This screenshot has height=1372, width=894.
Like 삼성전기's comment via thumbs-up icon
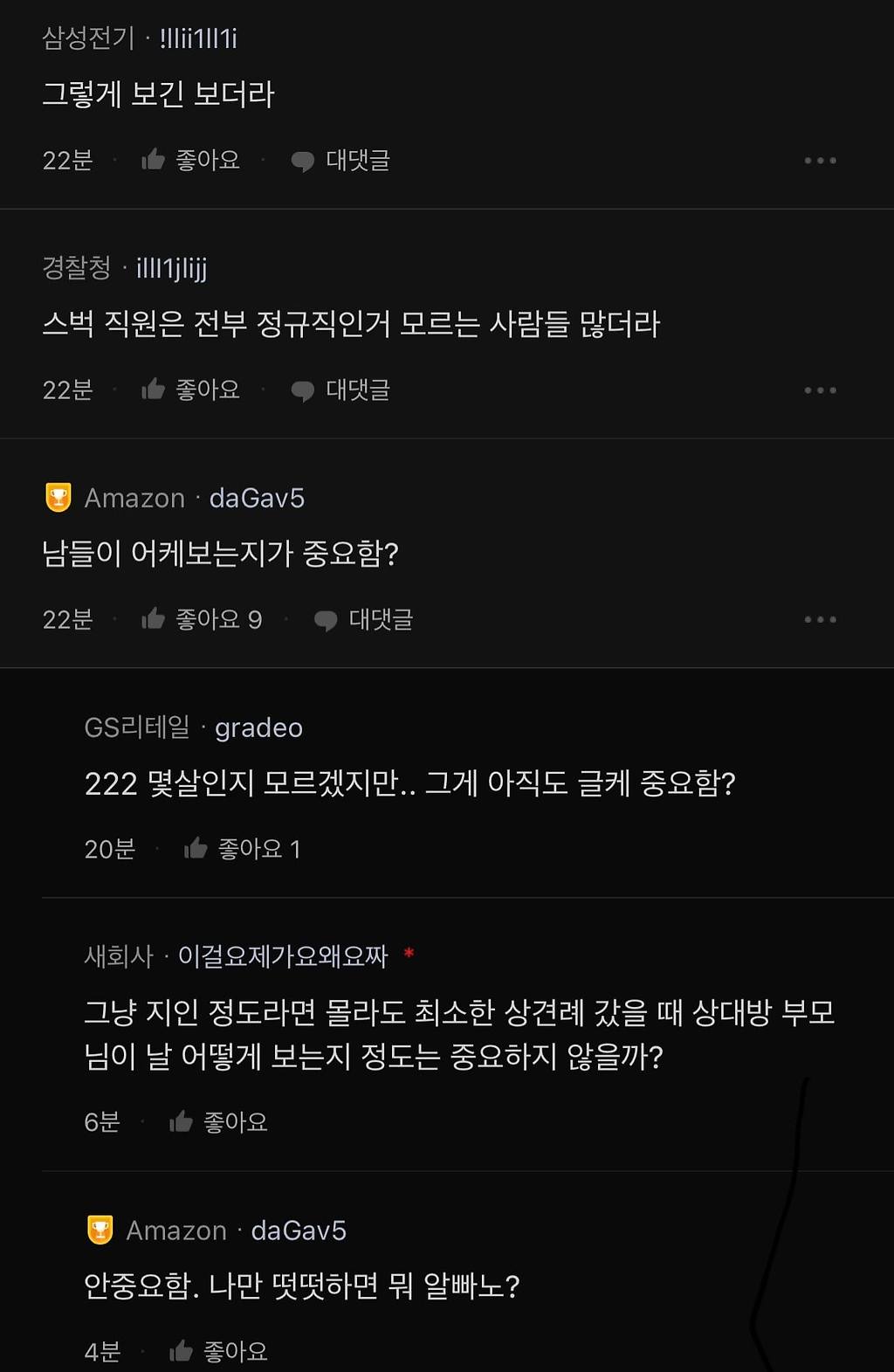click(154, 159)
